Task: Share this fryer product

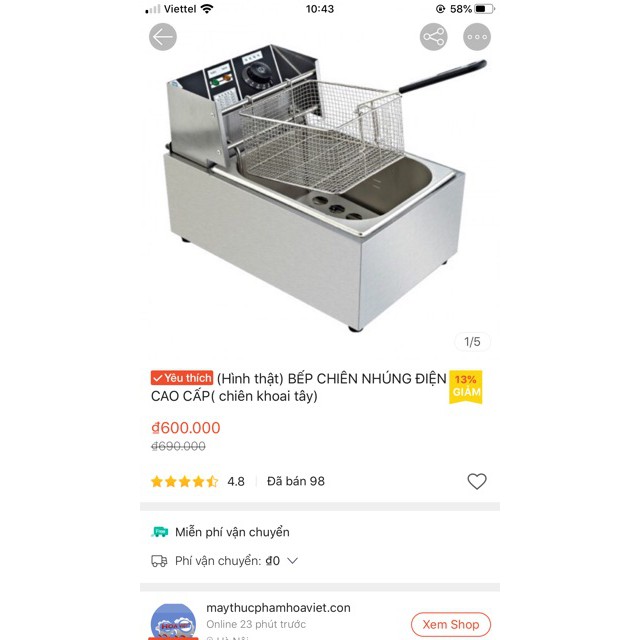Action: [433, 37]
